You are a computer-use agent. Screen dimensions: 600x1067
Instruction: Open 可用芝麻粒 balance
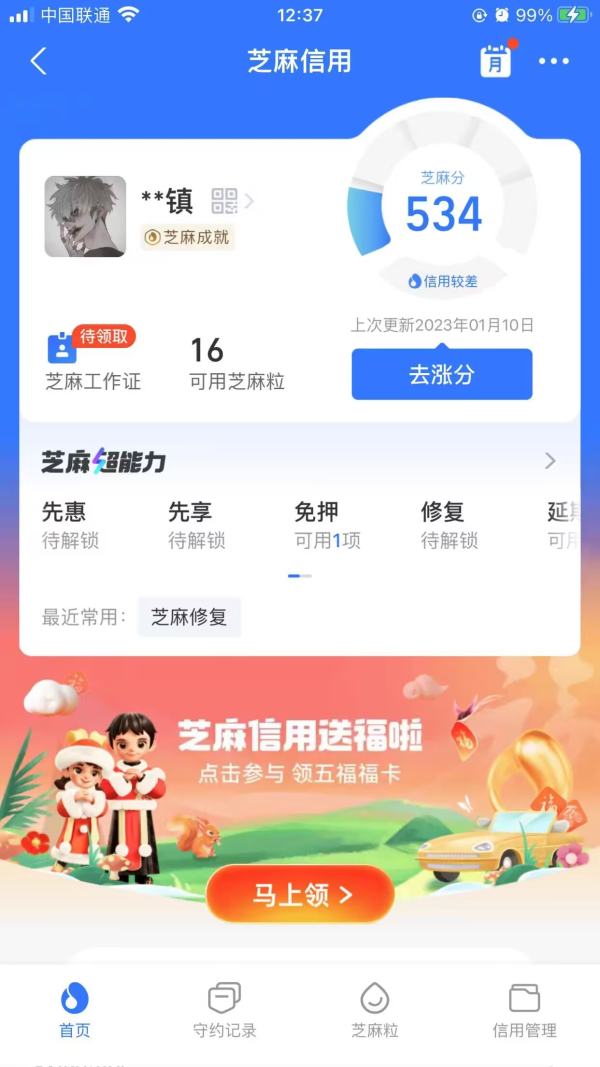pos(236,362)
